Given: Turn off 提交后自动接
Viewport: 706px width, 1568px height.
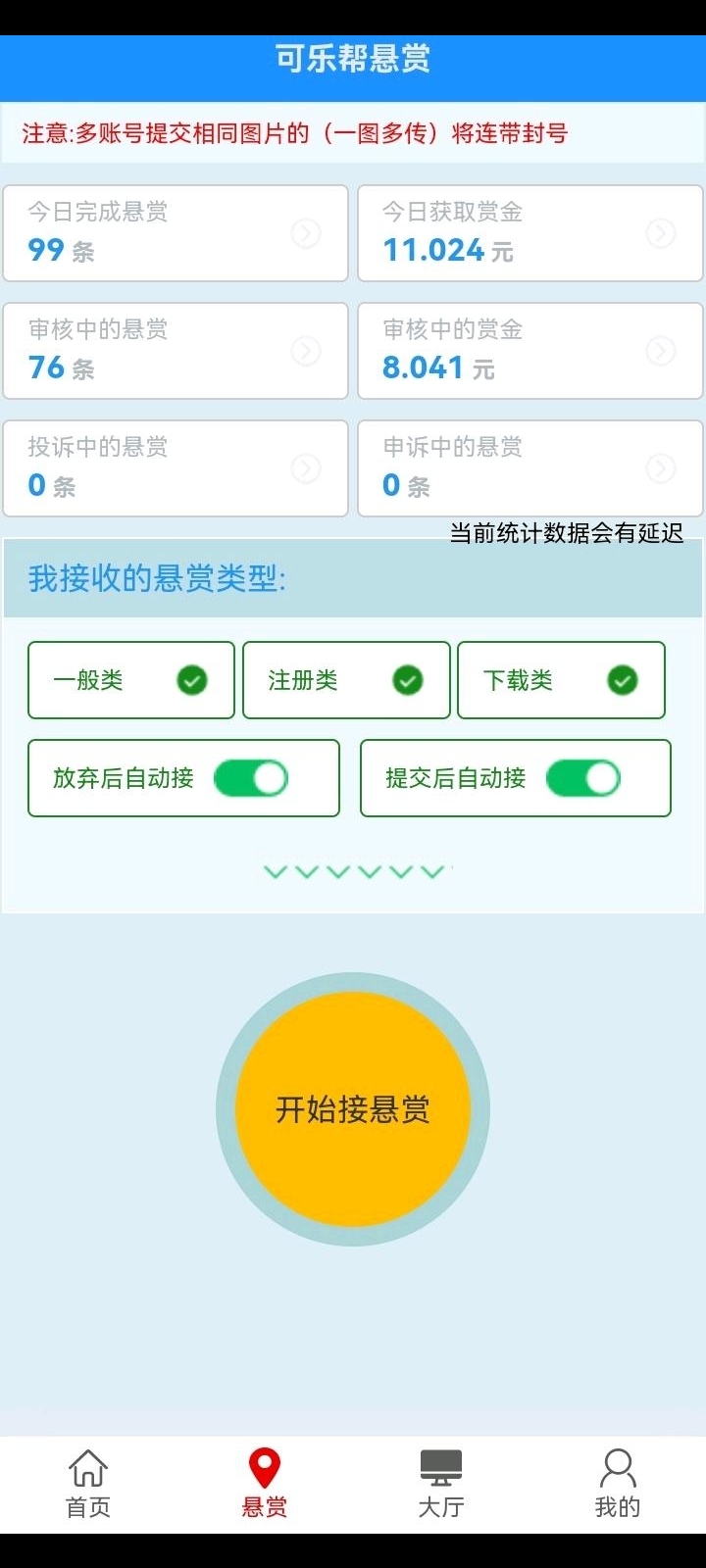Looking at the screenshot, I should point(583,779).
